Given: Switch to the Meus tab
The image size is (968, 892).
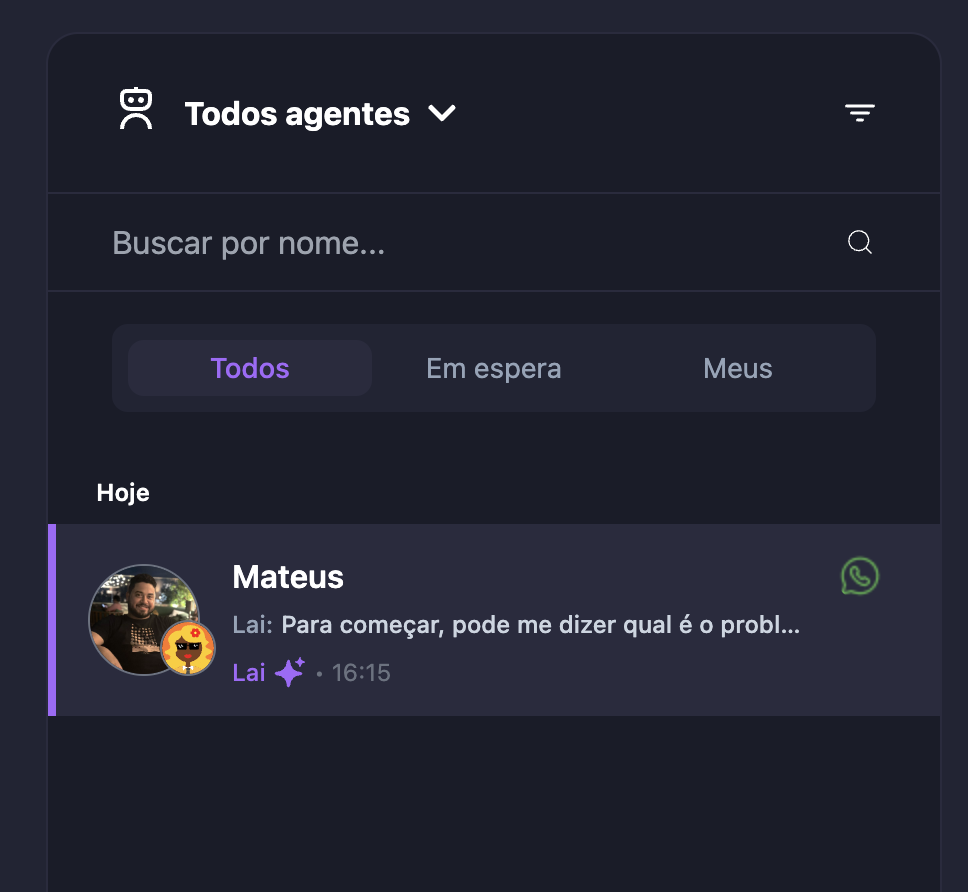Looking at the screenshot, I should tap(738, 368).
